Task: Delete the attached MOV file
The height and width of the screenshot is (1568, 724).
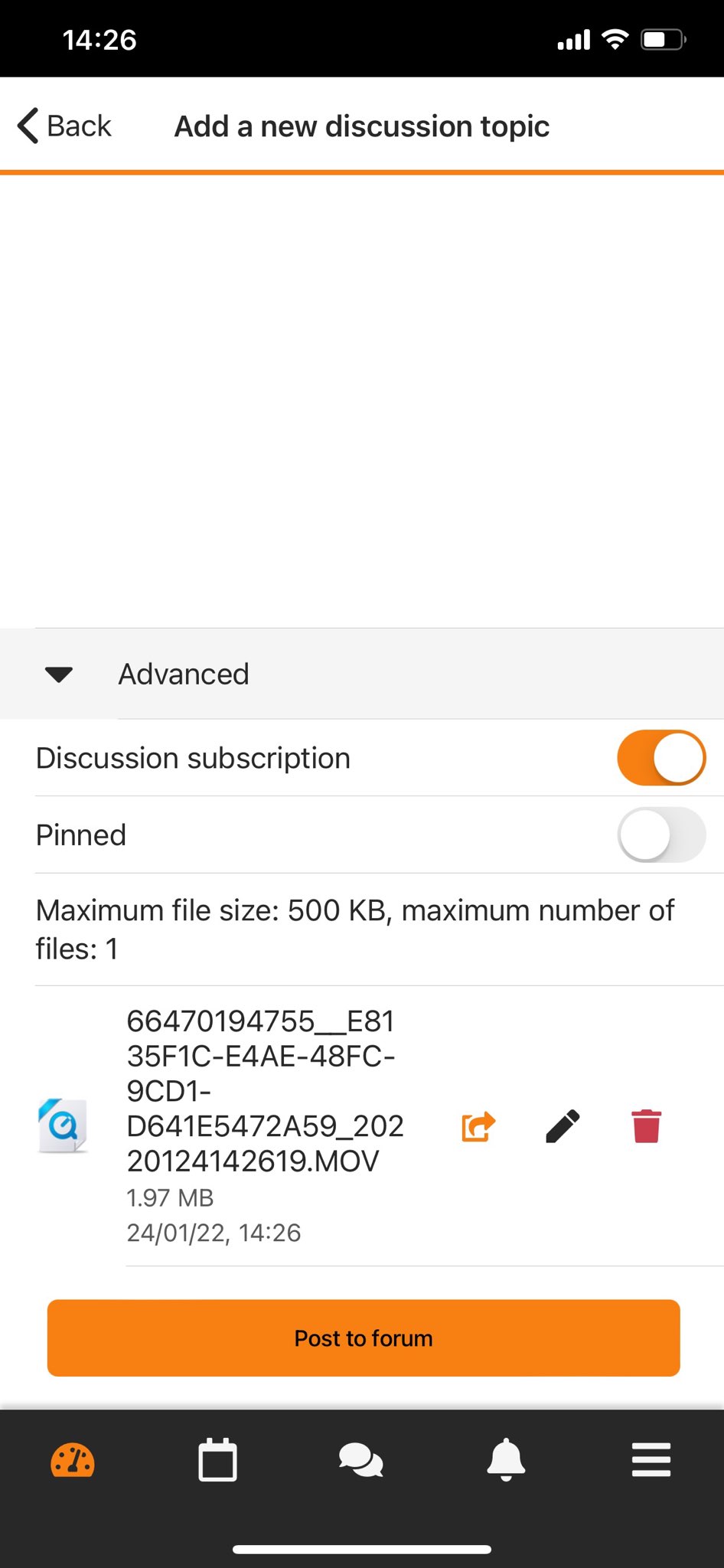Action: (647, 1126)
